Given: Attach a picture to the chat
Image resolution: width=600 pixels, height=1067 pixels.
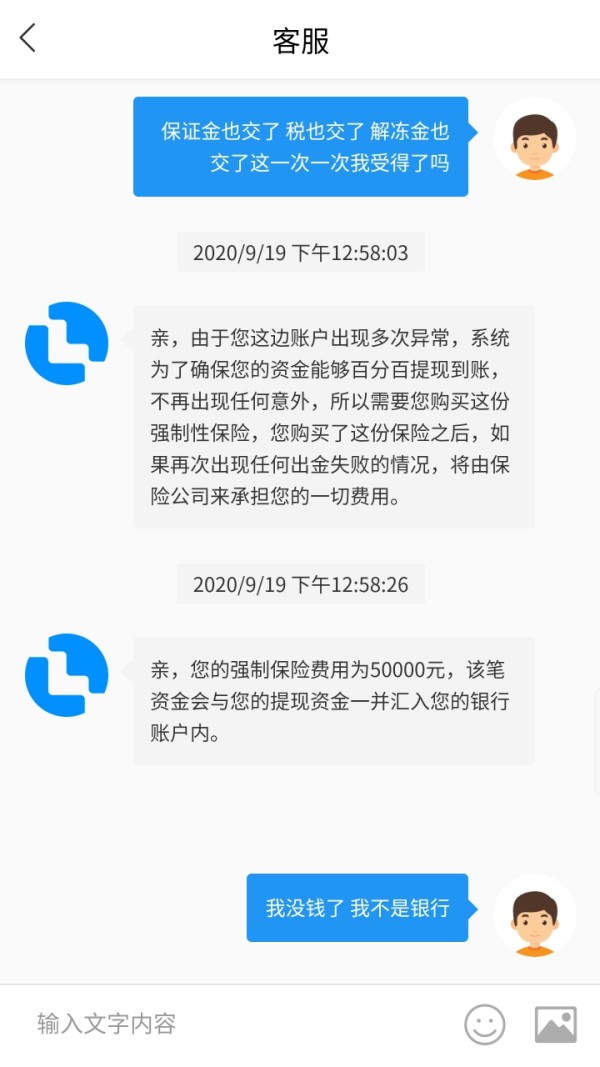Looking at the screenshot, I should 555,1024.
